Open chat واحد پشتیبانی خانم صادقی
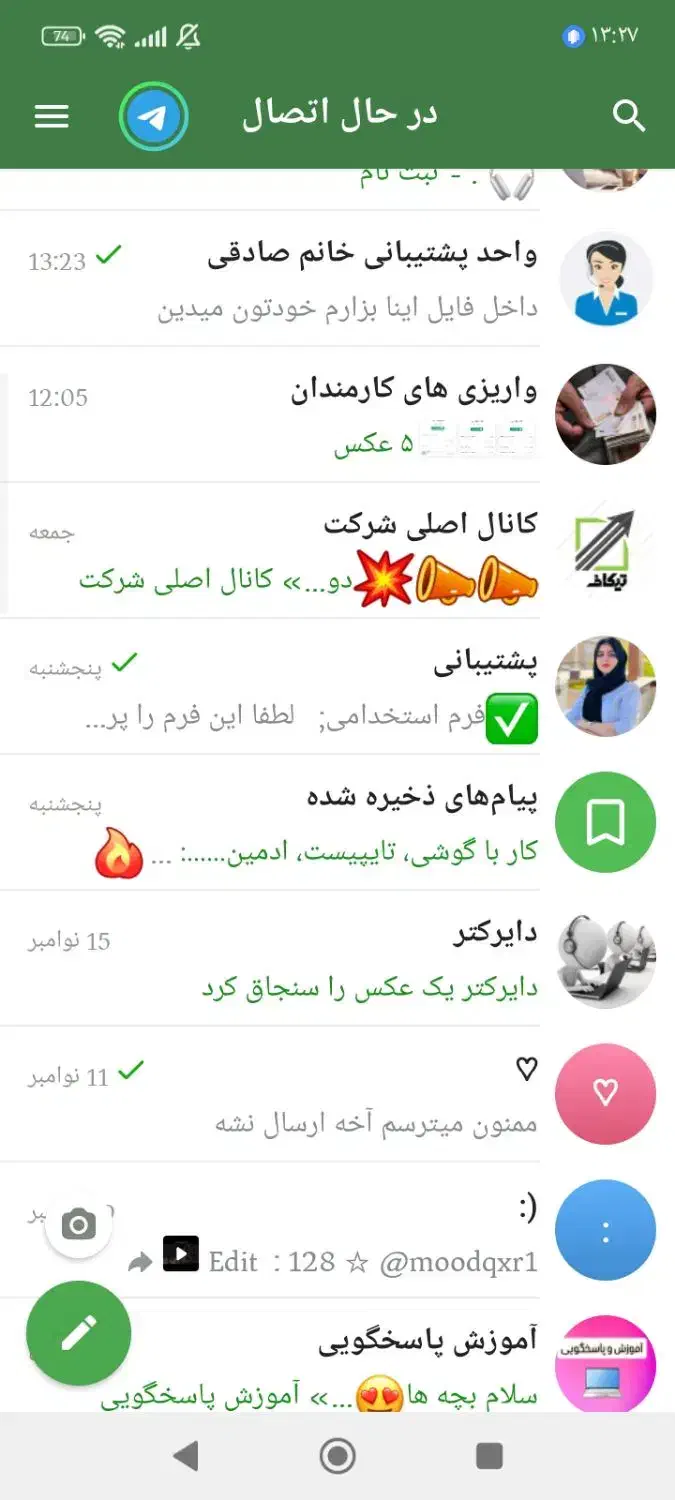 340,280
